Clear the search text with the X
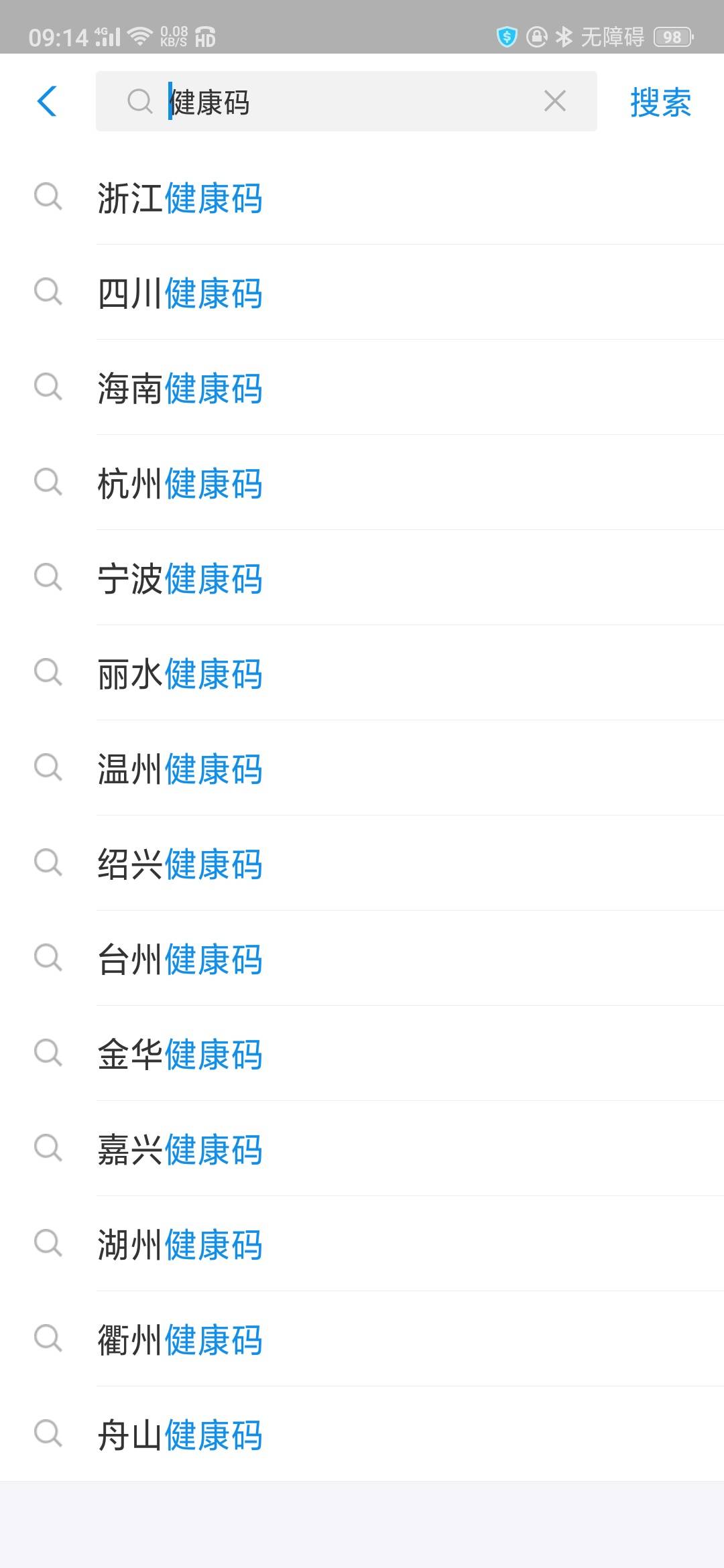This screenshot has height=1568, width=724. tap(554, 101)
